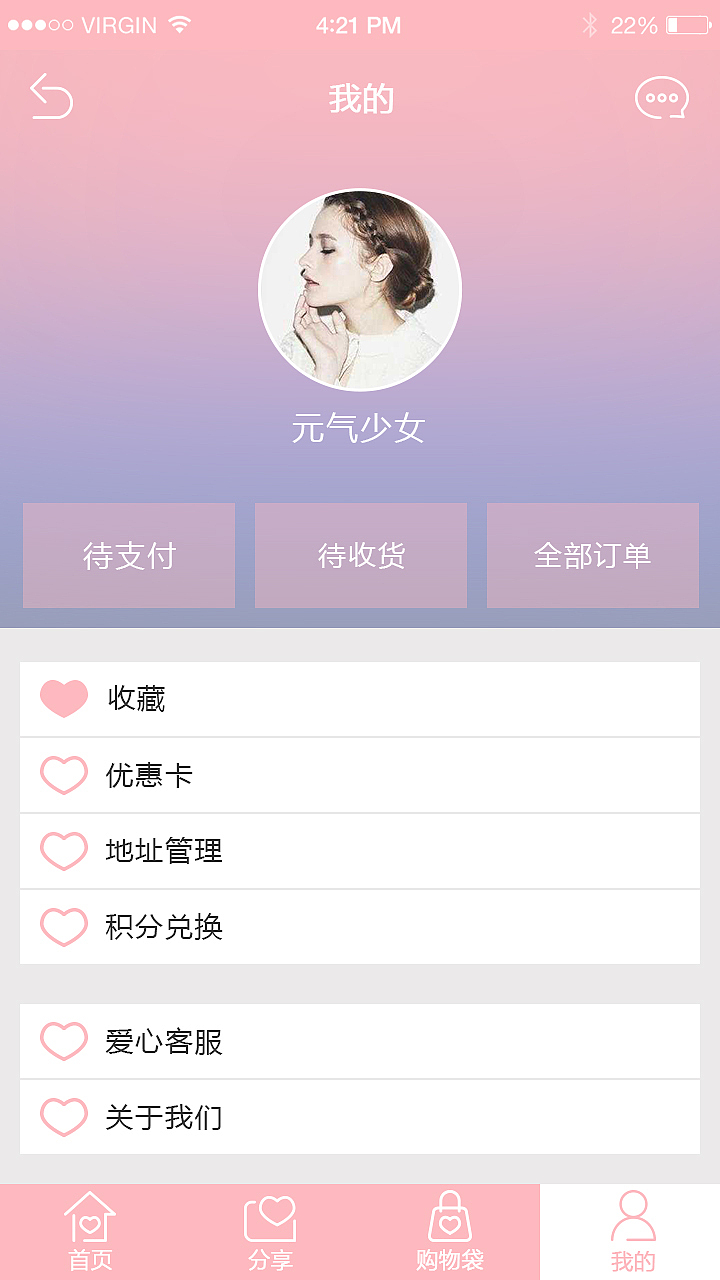The image size is (720, 1280).
Task: Open 地址管理 address management
Action: tap(360, 851)
